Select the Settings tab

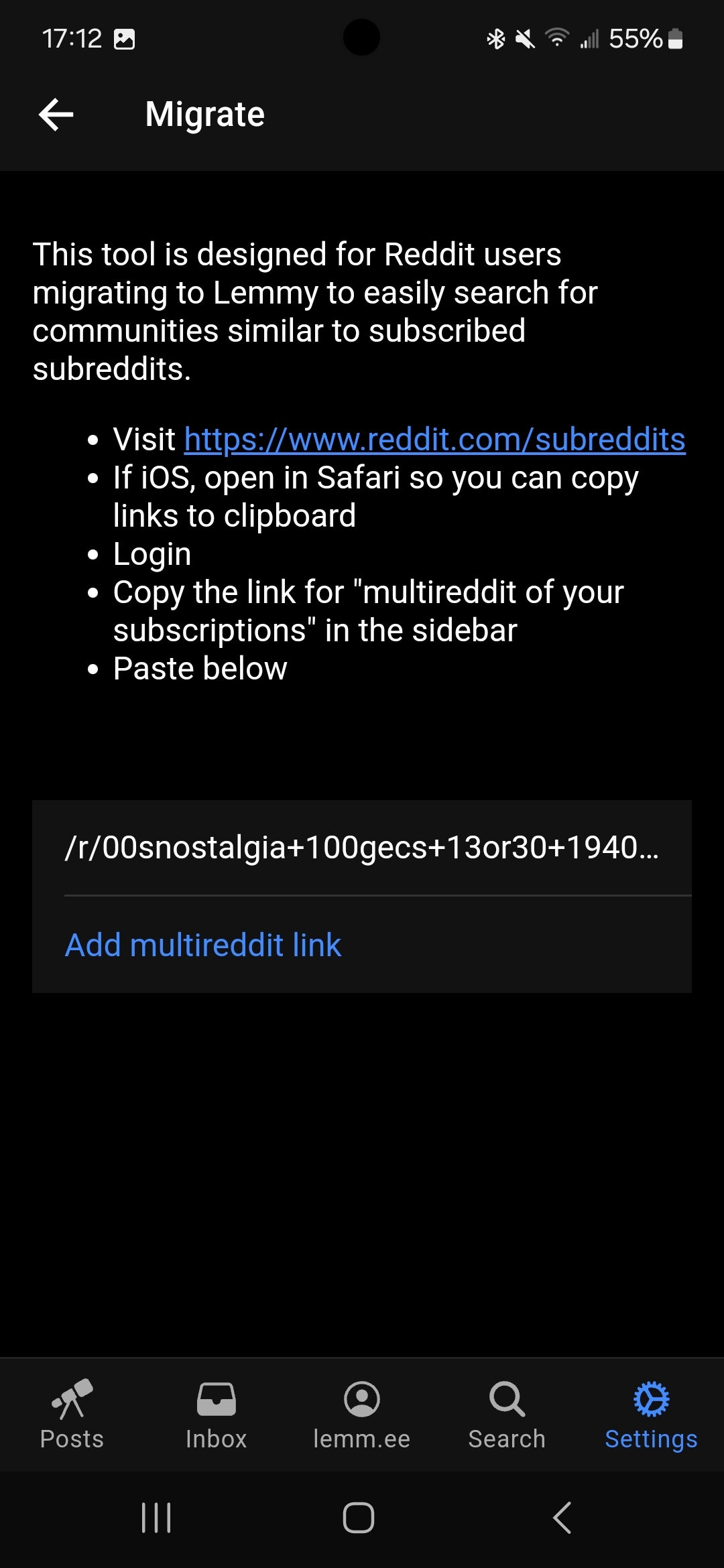click(652, 1415)
